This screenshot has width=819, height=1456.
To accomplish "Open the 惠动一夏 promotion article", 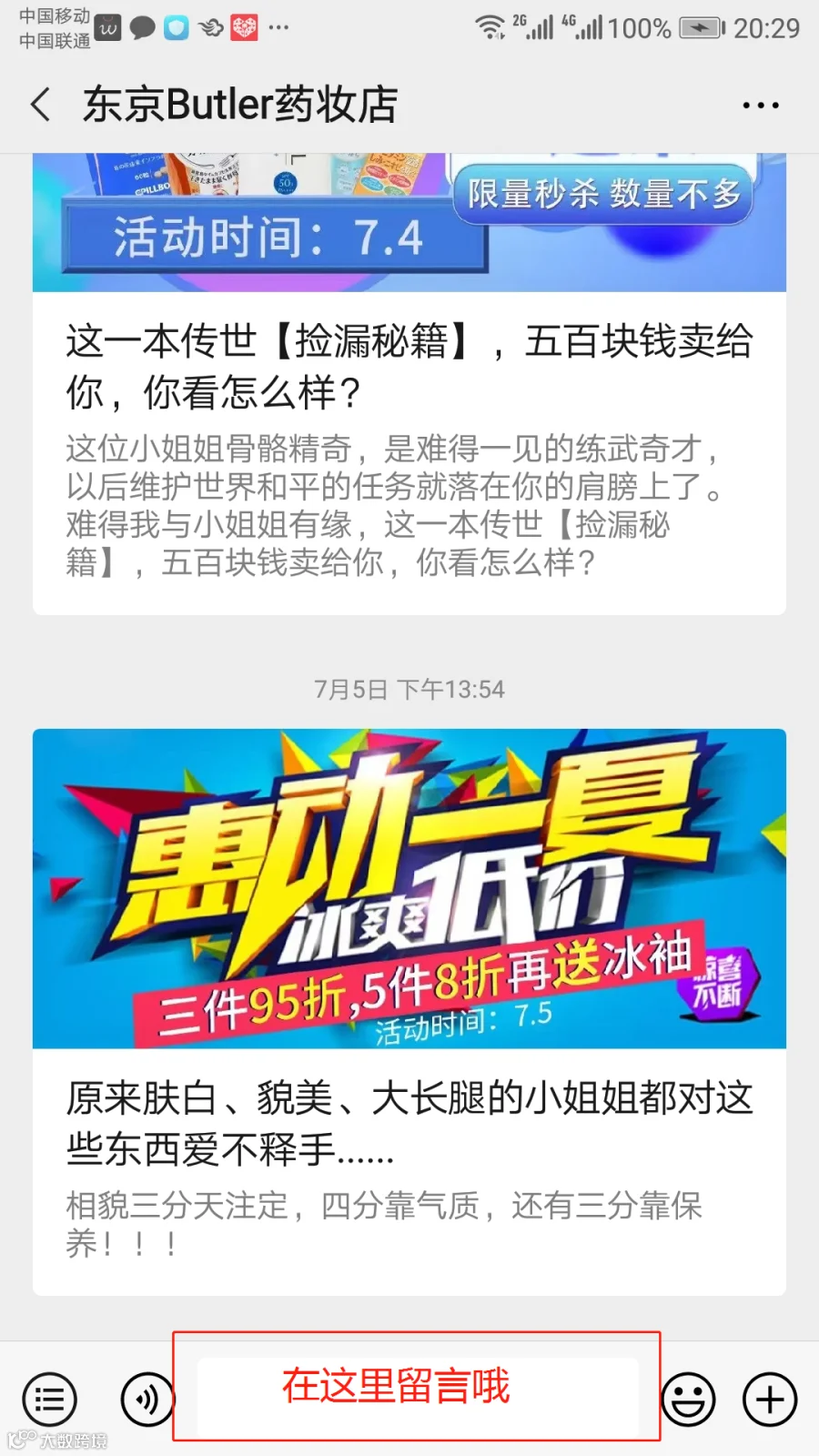I will [x=409, y=1012].
